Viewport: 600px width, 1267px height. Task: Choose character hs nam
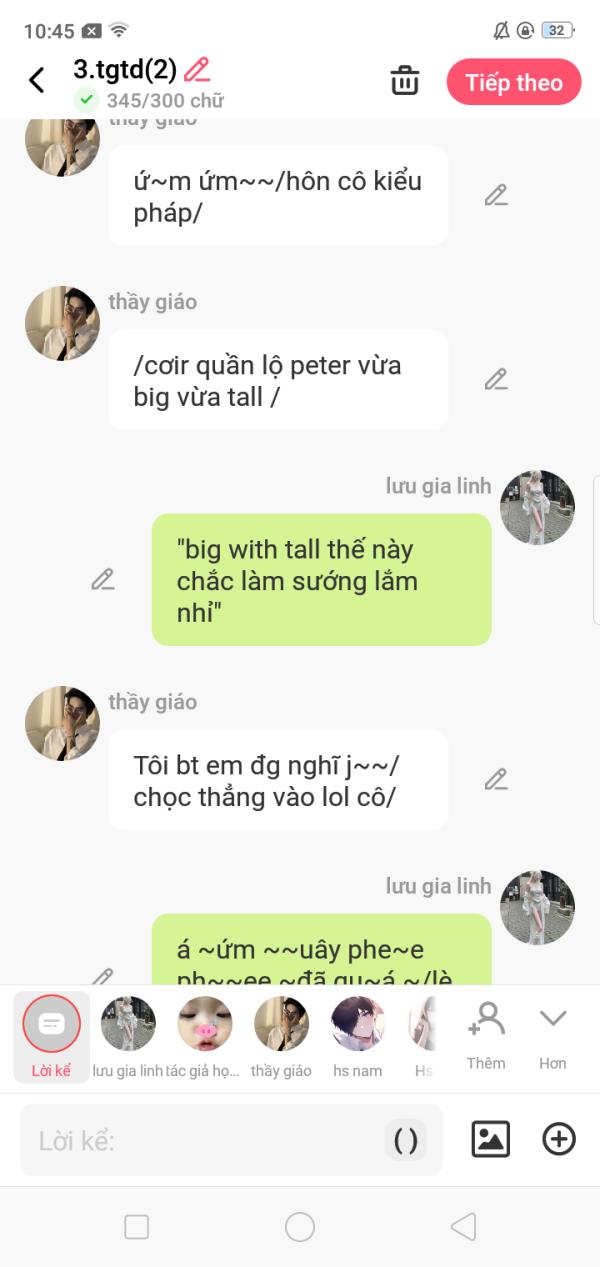point(358,1034)
